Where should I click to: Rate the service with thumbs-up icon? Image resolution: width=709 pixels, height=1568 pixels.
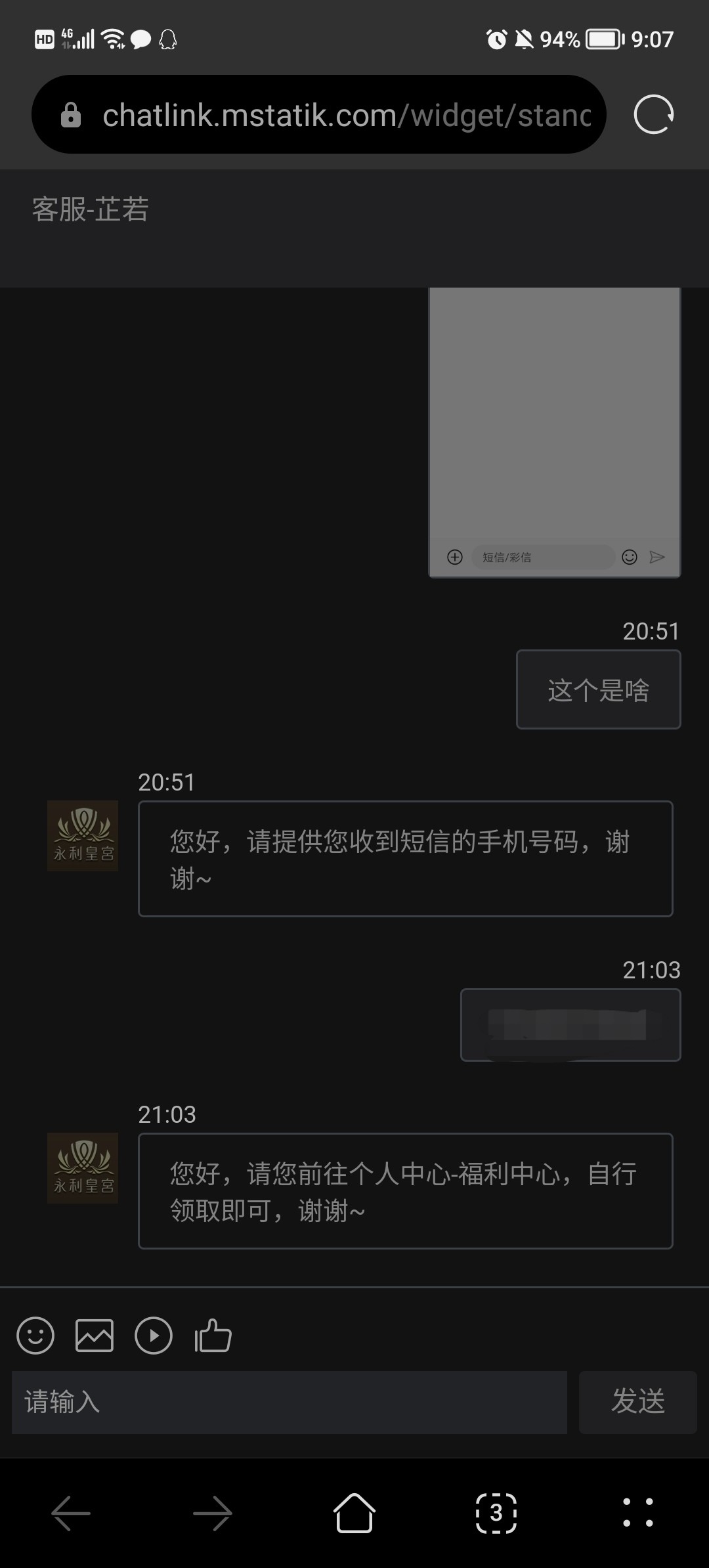click(213, 1336)
